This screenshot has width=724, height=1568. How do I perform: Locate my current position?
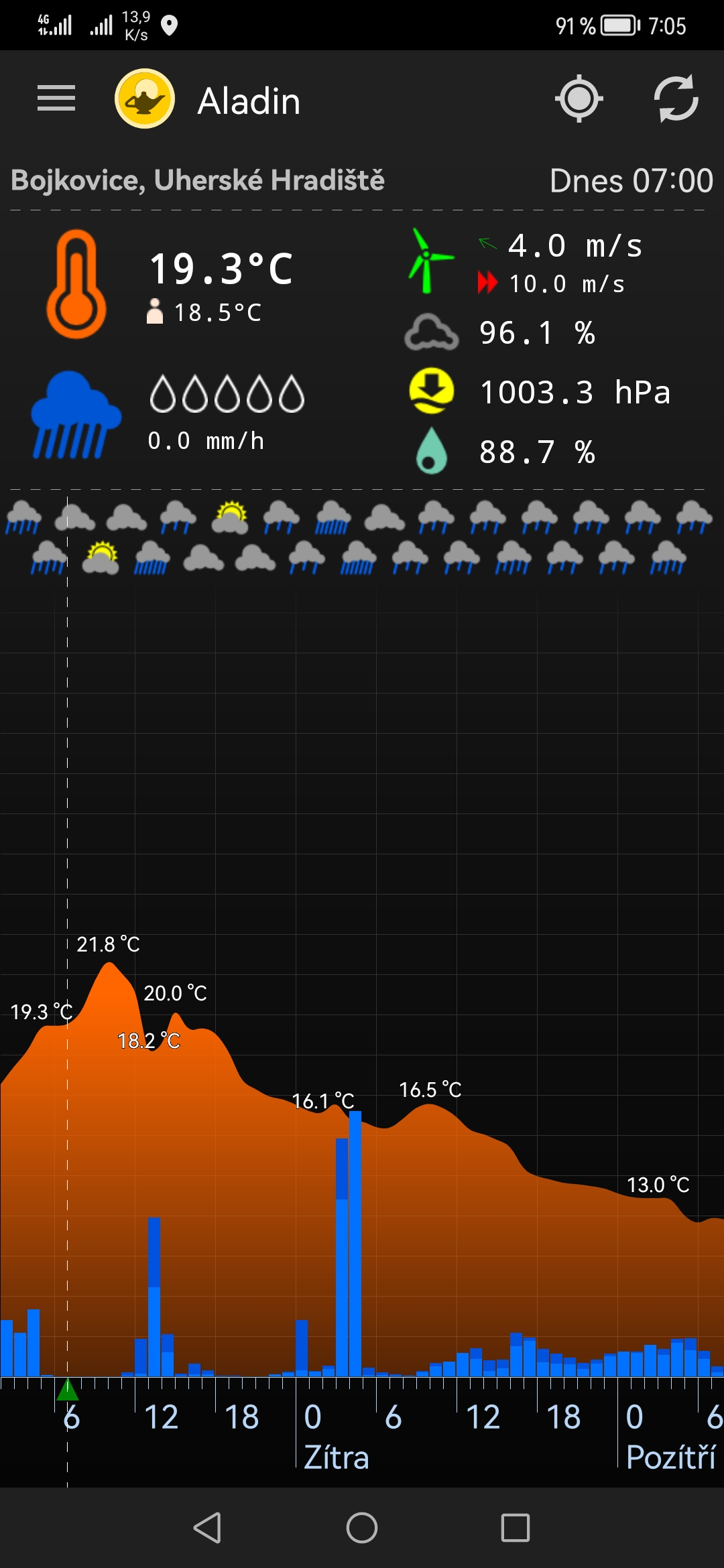579,99
